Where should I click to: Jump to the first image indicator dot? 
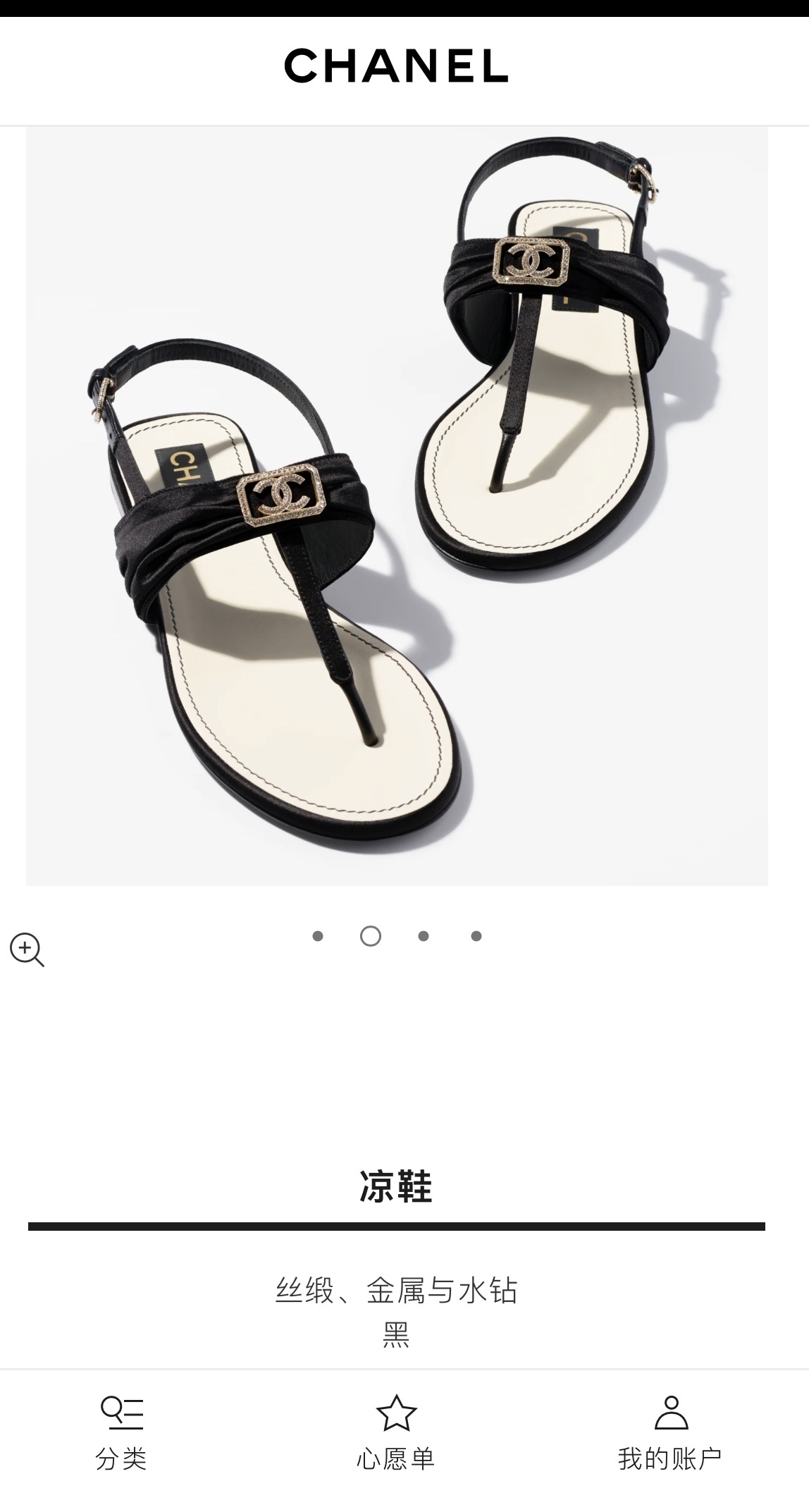tap(318, 936)
